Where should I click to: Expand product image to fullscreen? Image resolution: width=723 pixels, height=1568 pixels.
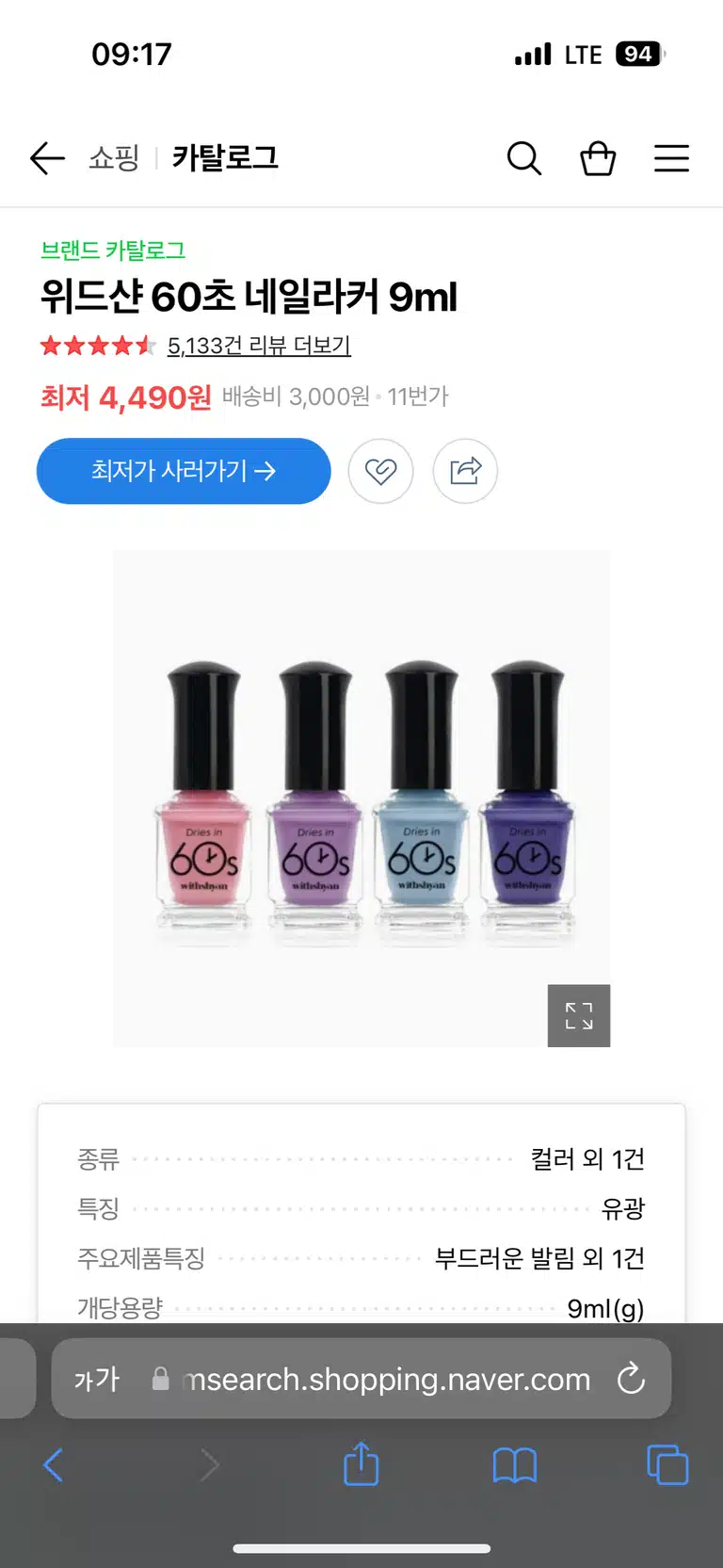click(579, 1015)
